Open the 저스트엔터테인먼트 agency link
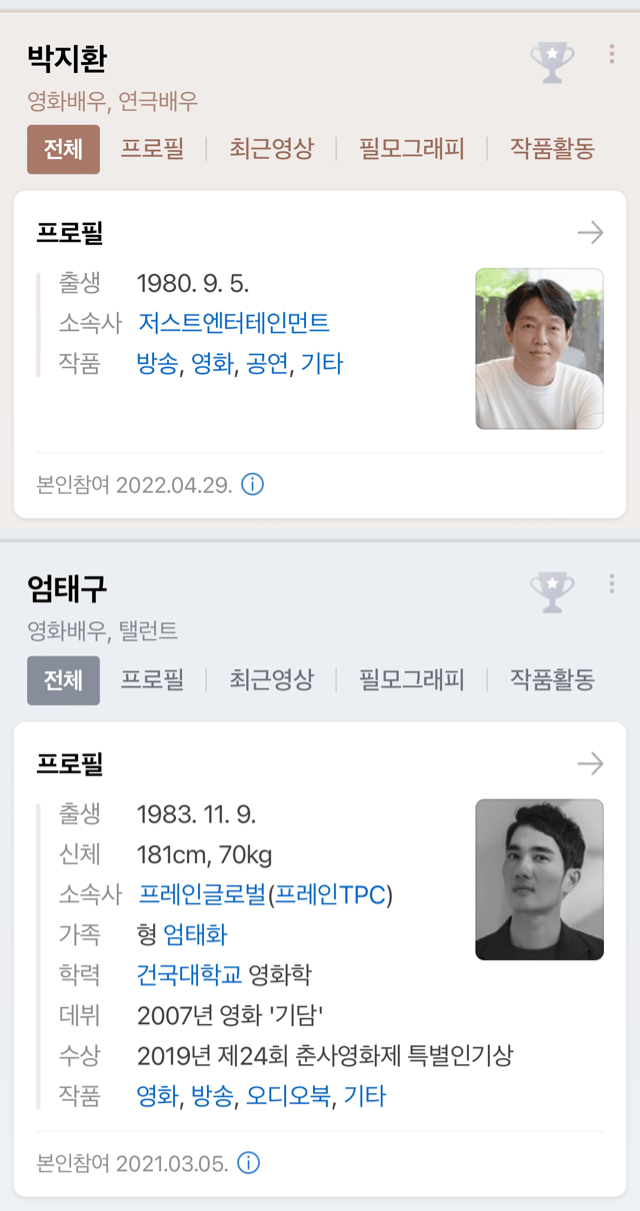The image size is (640, 1211). click(x=233, y=323)
